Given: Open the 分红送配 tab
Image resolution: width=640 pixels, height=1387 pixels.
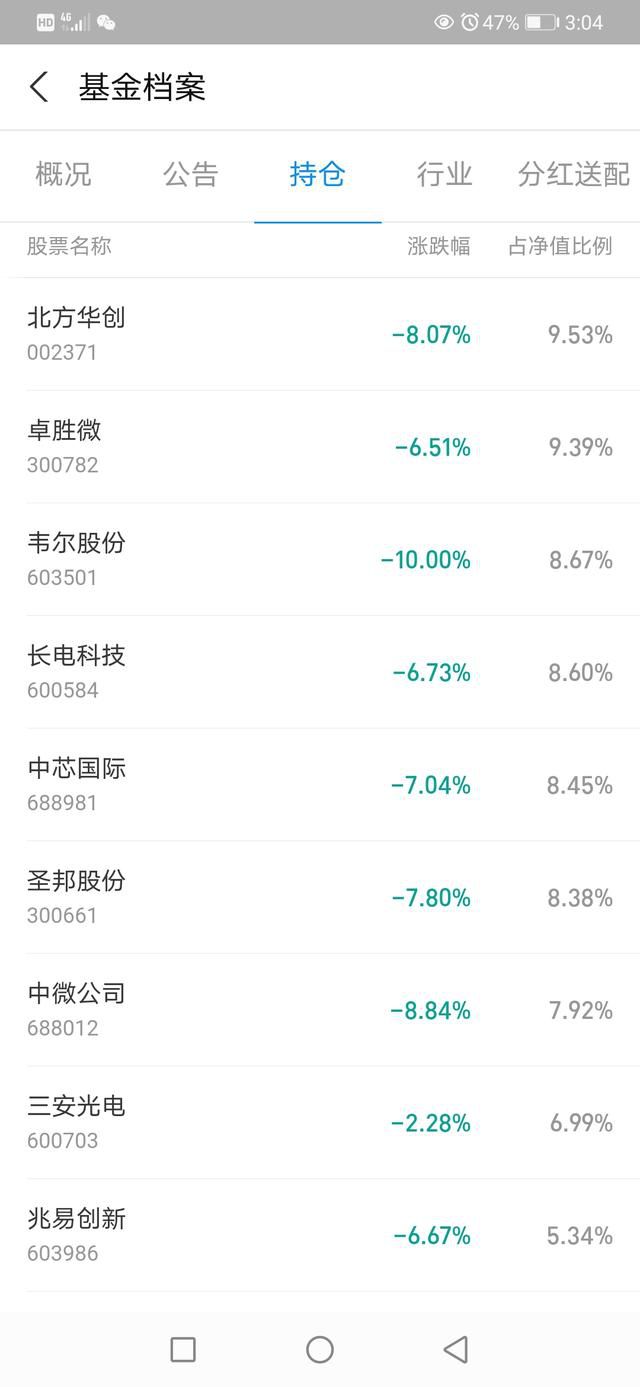Looking at the screenshot, I should tap(573, 175).
